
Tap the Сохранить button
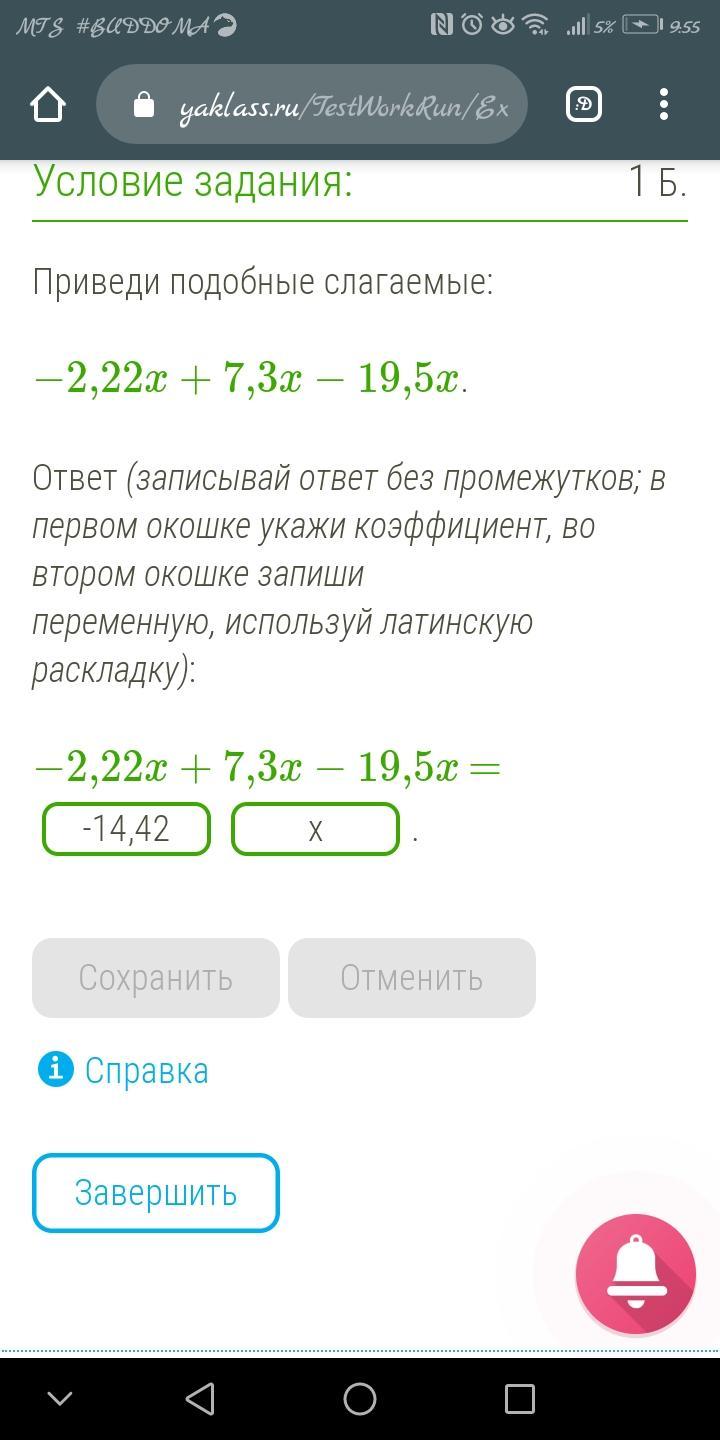156,978
